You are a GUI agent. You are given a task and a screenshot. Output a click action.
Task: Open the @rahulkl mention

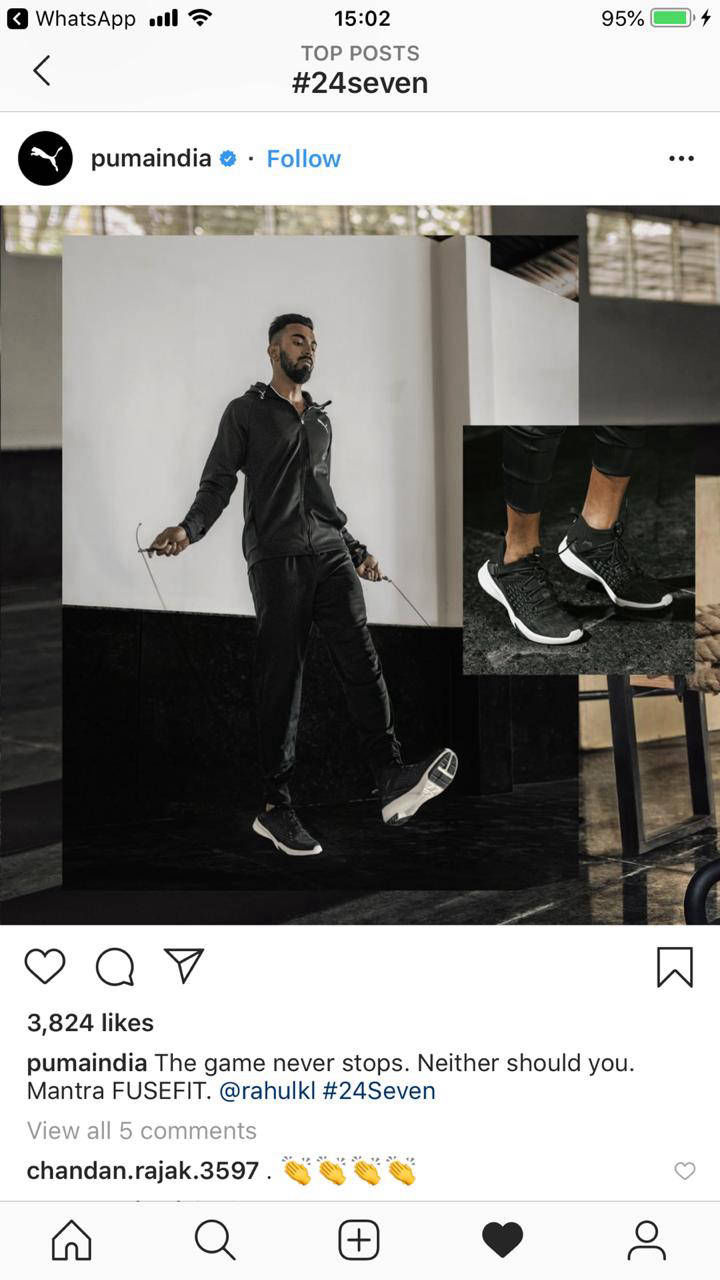(x=266, y=1090)
